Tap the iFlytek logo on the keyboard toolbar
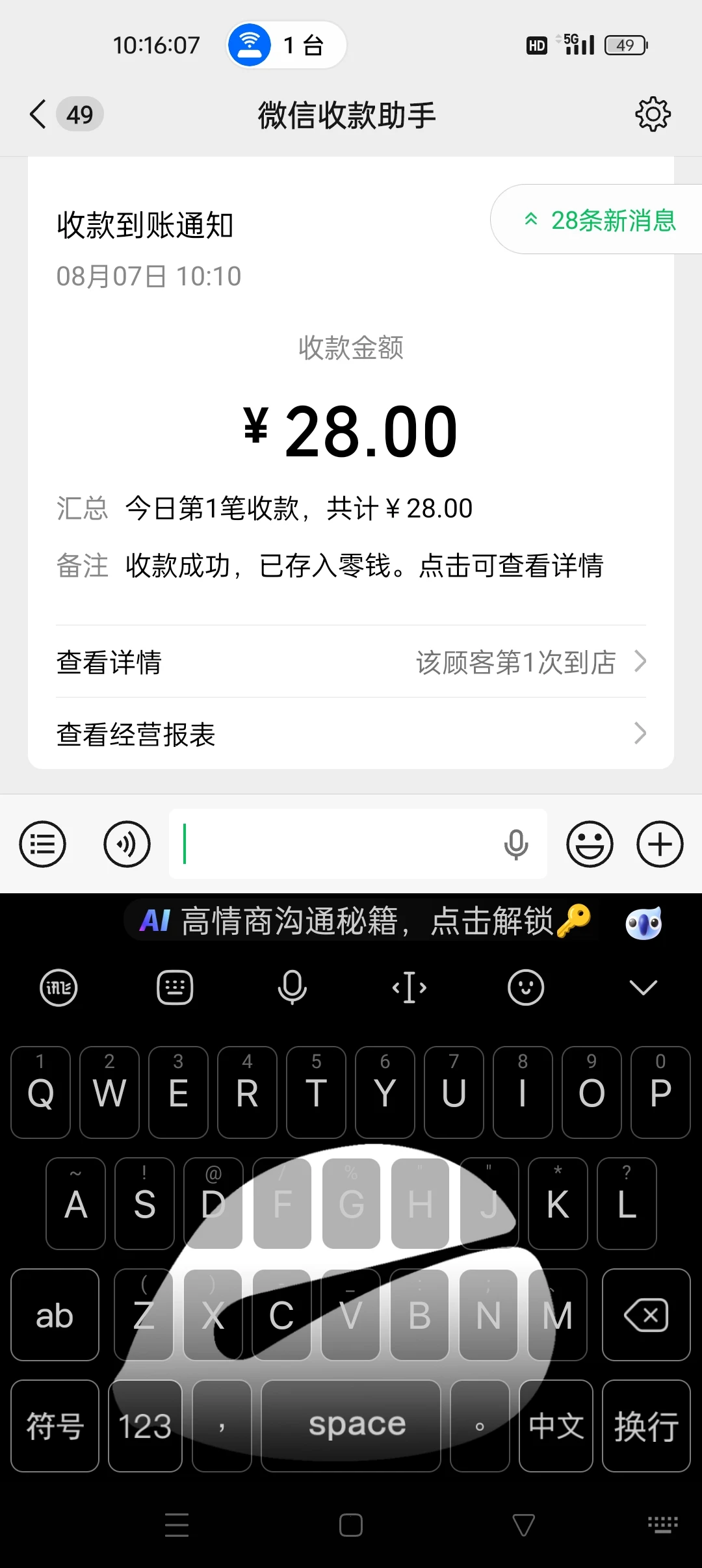The height and width of the screenshot is (1568, 702). [x=58, y=987]
